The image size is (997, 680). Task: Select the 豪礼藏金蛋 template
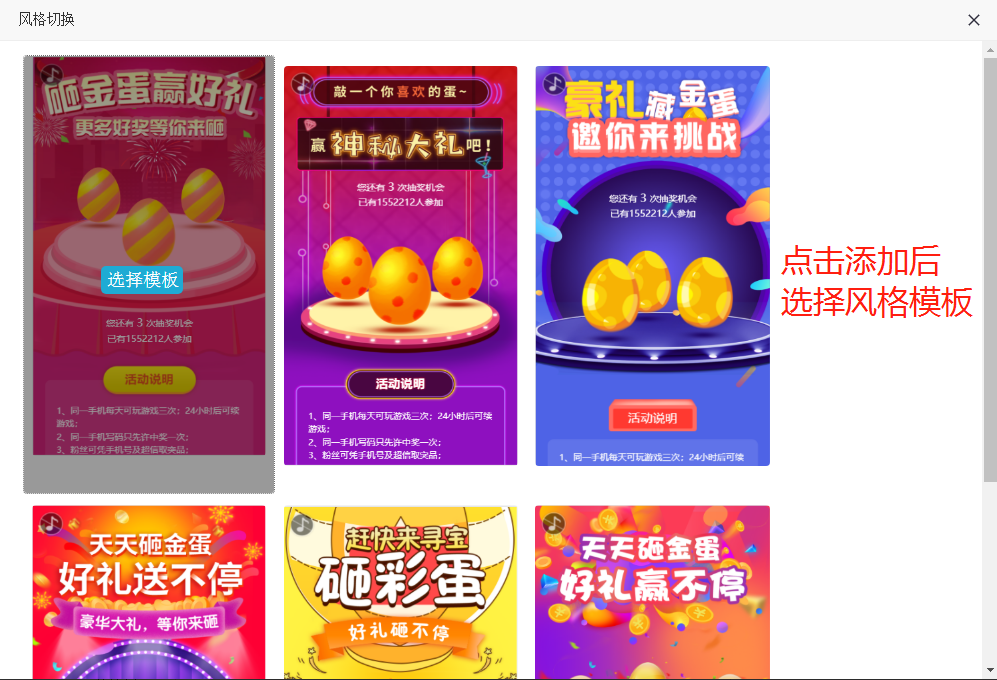point(652,265)
